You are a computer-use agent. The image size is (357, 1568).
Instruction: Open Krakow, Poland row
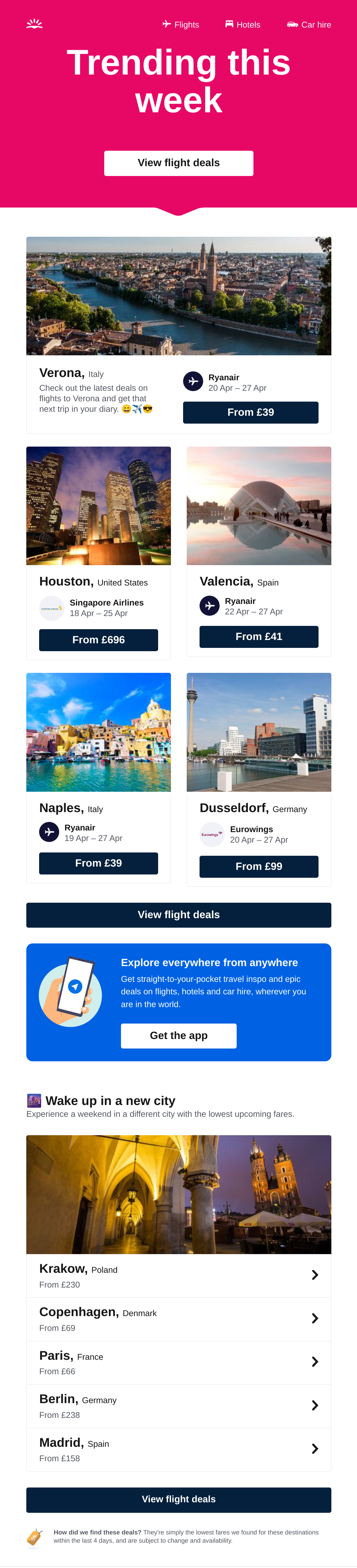(178, 1275)
